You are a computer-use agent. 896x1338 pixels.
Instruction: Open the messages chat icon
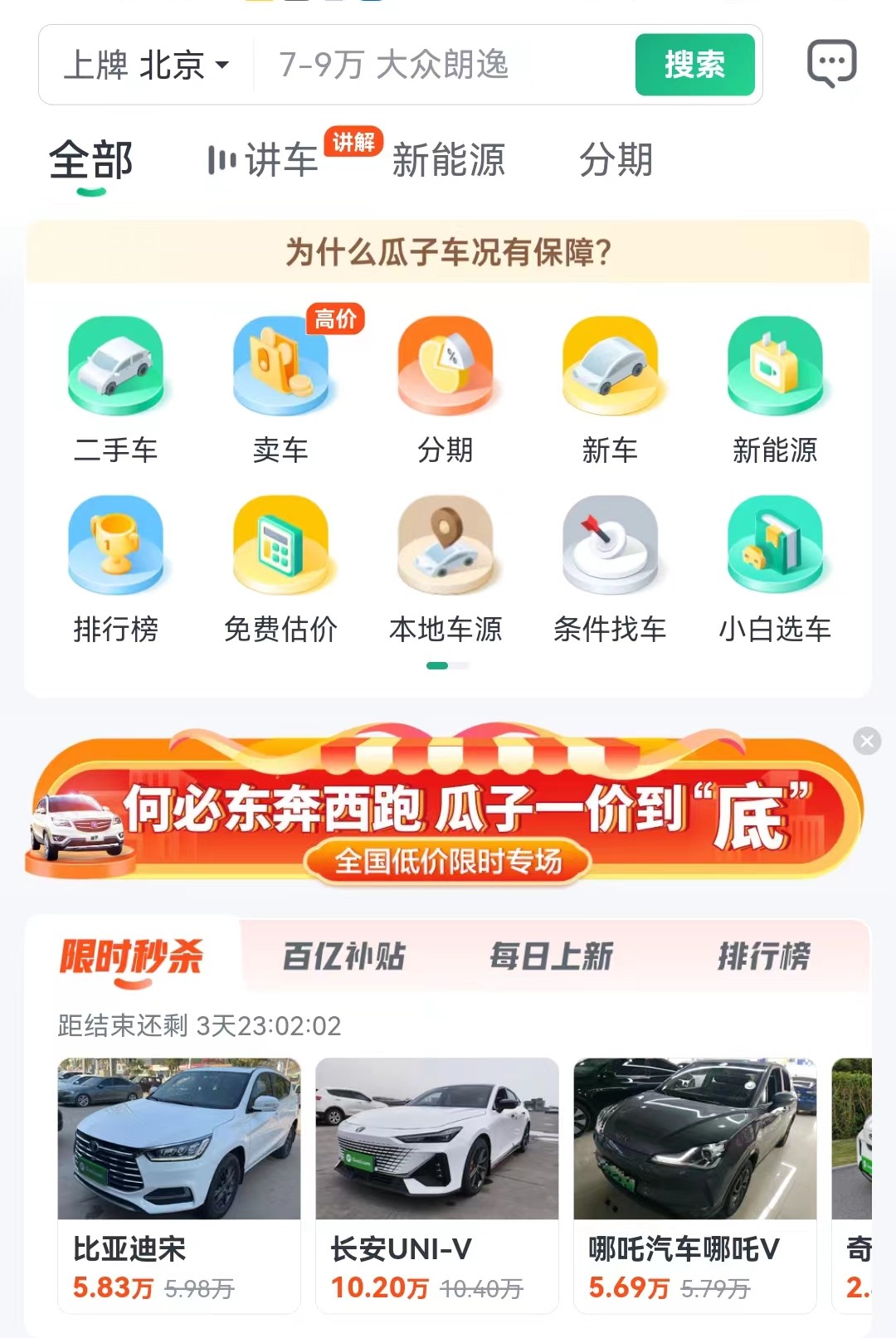coord(831,63)
